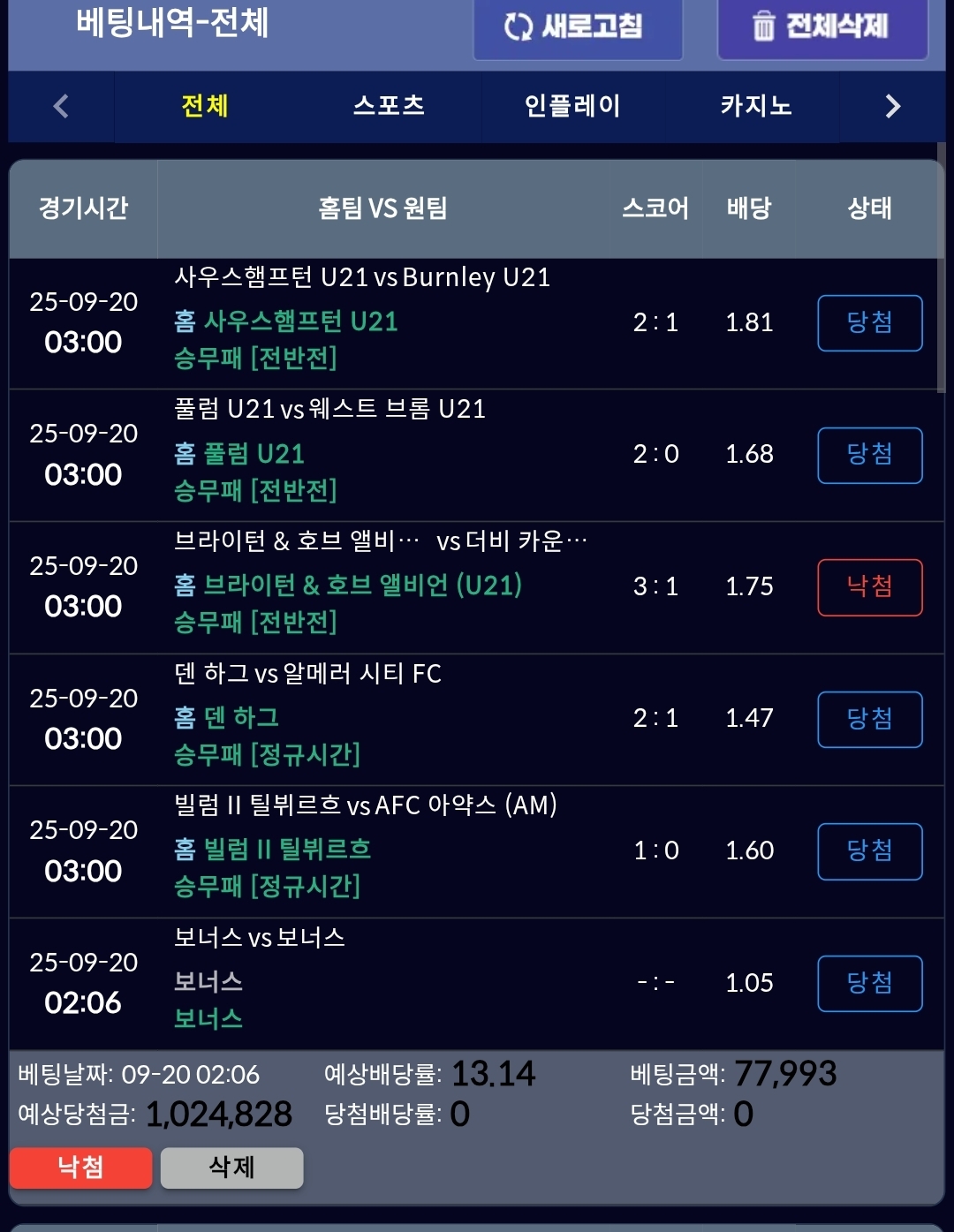954x1232 pixels.
Task: Tap 낙첨 status for 브라이턴 match
Action: point(869,587)
